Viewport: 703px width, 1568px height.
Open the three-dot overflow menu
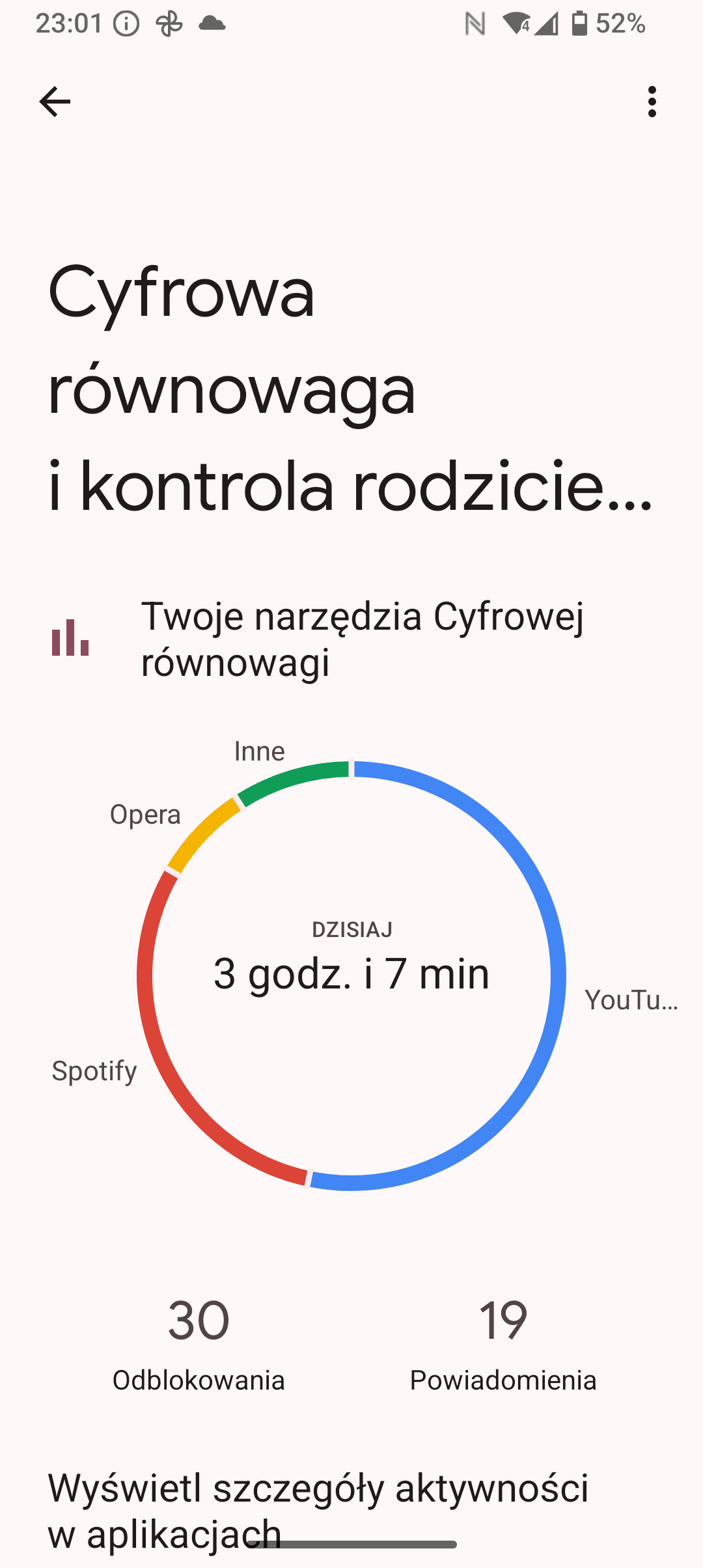652,102
